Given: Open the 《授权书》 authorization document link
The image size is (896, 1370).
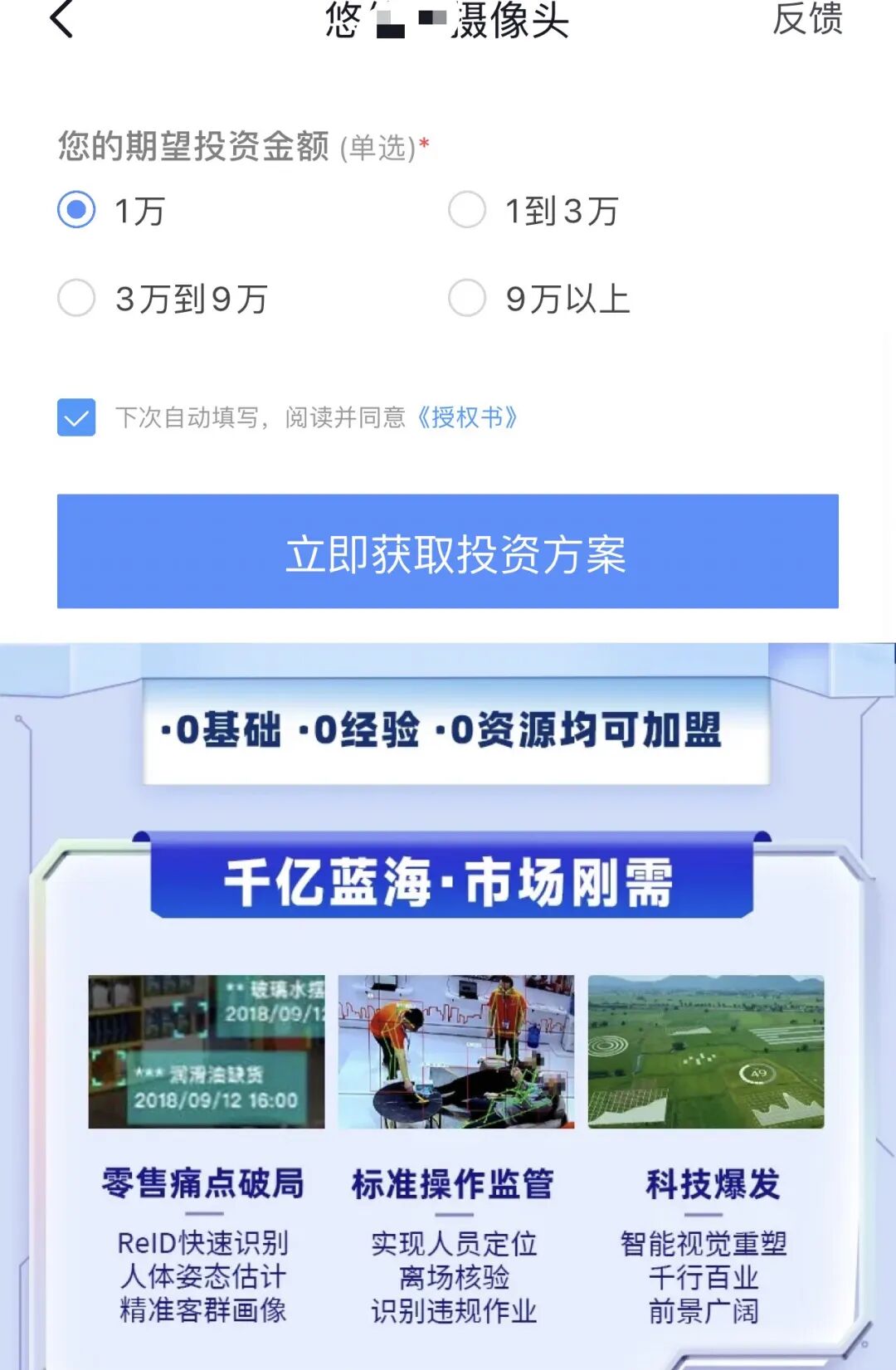Looking at the screenshot, I should 468,419.
